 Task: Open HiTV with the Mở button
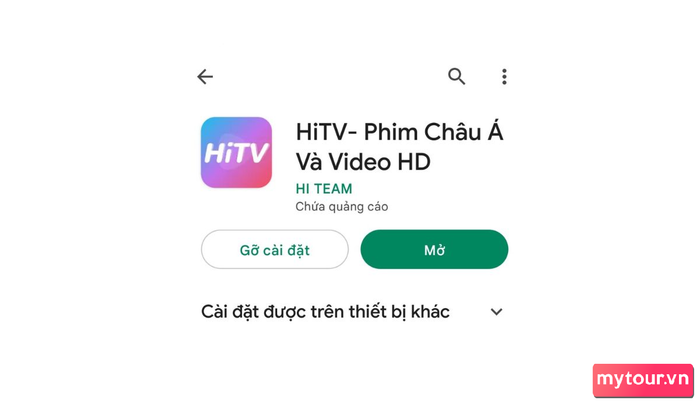tap(434, 250)
